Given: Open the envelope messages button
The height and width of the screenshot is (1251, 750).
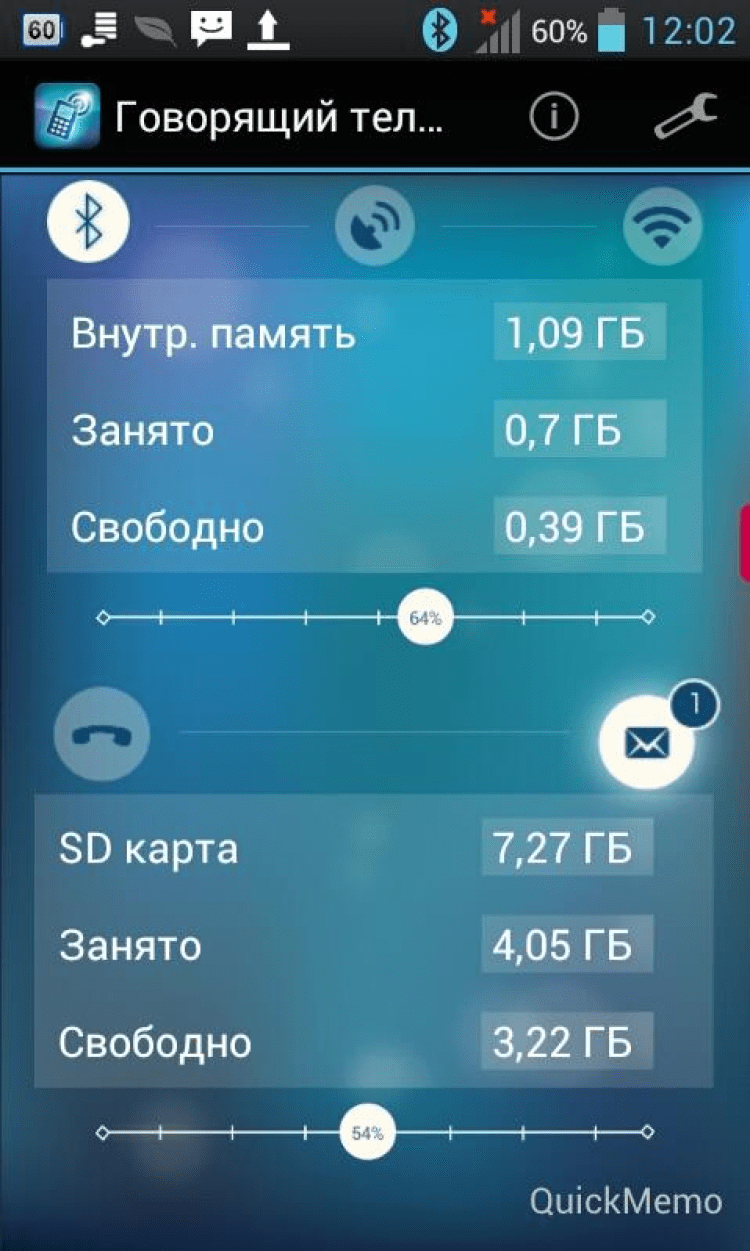Looking at the screenshot, I should (x=646, y=742).
